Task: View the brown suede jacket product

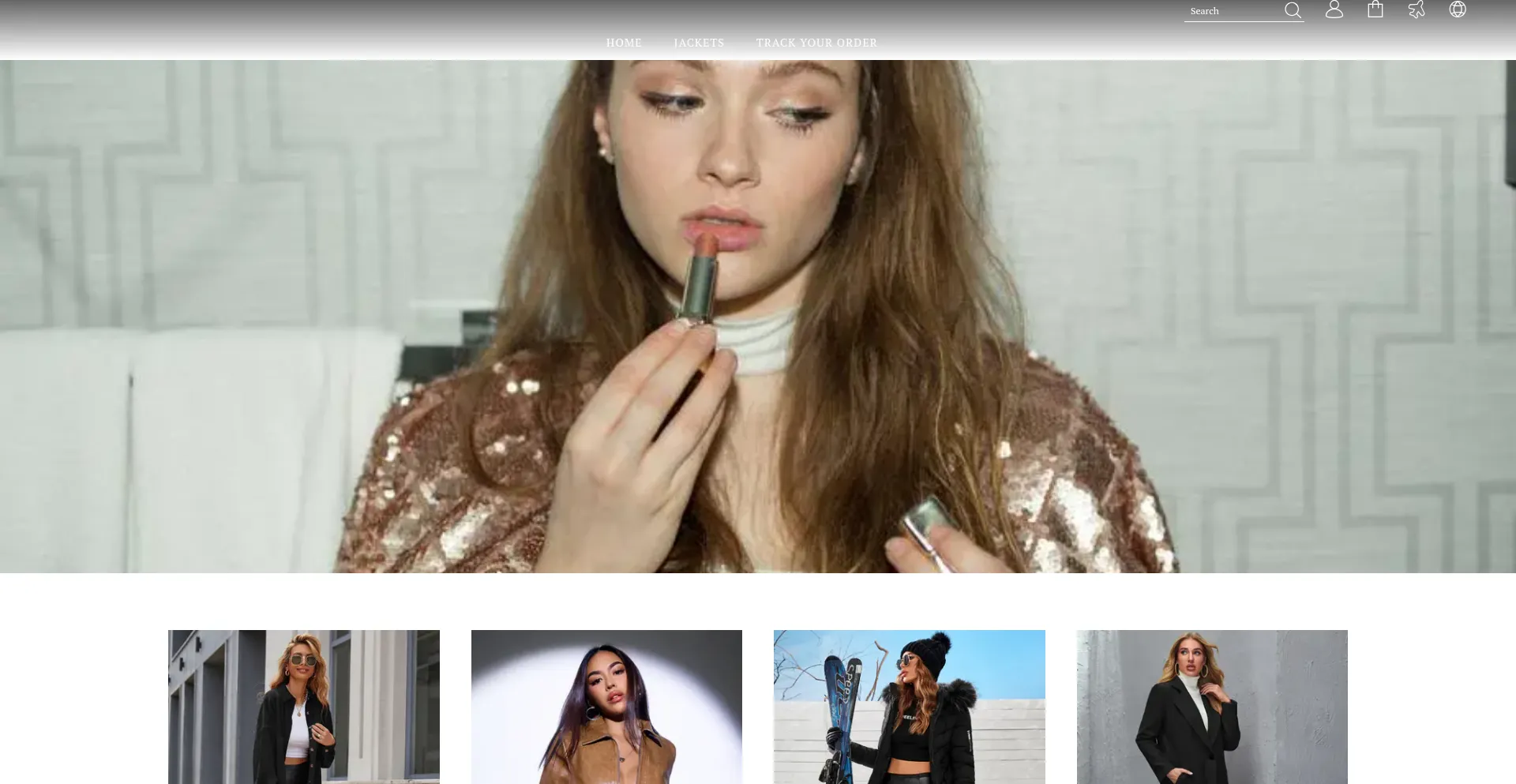Action: [606, 707]
